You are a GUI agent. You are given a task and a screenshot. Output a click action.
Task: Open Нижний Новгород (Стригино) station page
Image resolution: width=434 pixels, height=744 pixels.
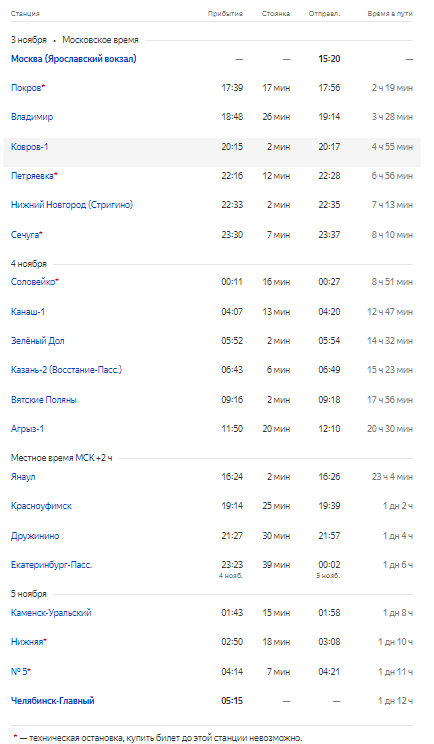tap(72, 205)
